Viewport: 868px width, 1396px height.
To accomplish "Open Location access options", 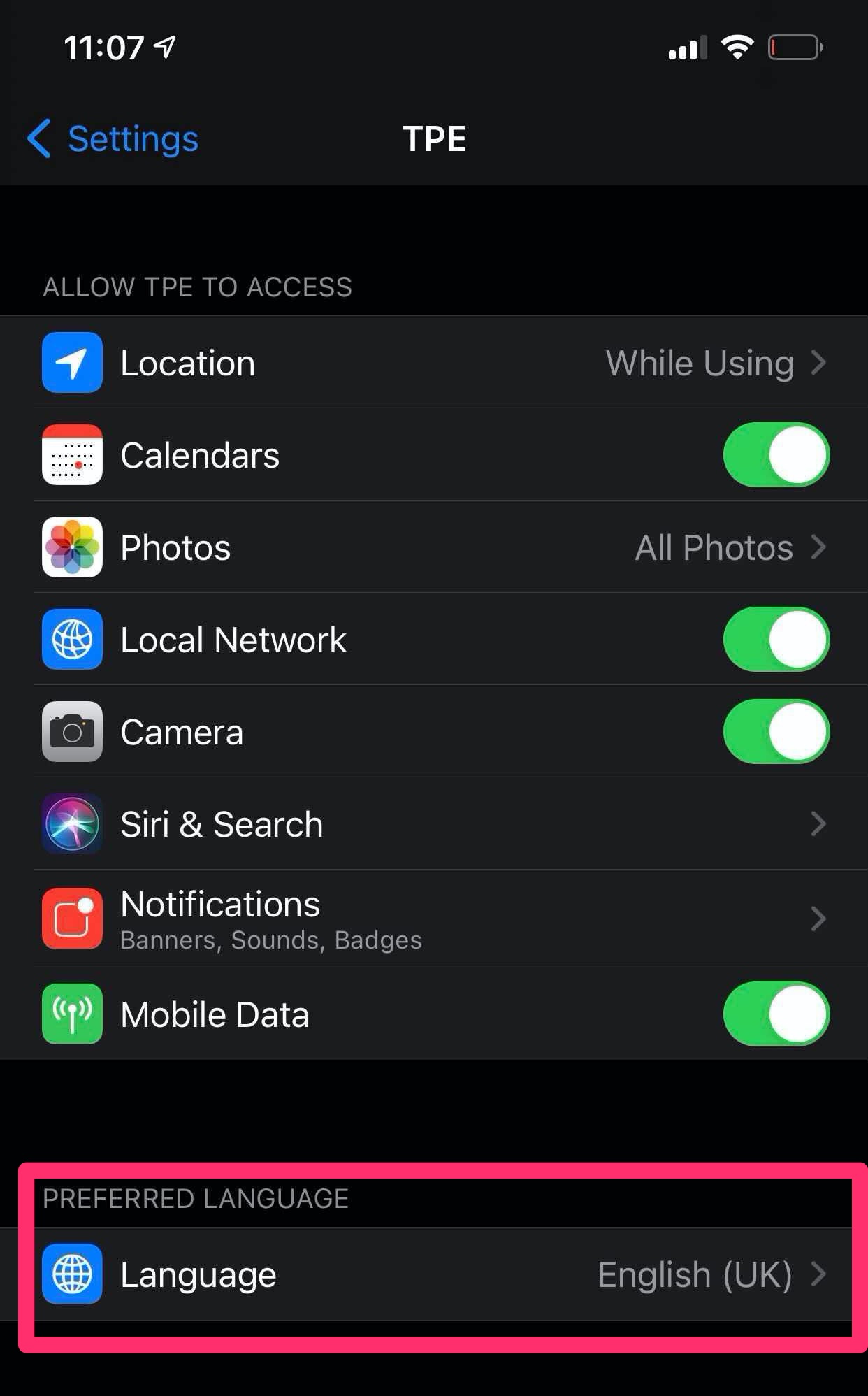I will coord(434,362).
